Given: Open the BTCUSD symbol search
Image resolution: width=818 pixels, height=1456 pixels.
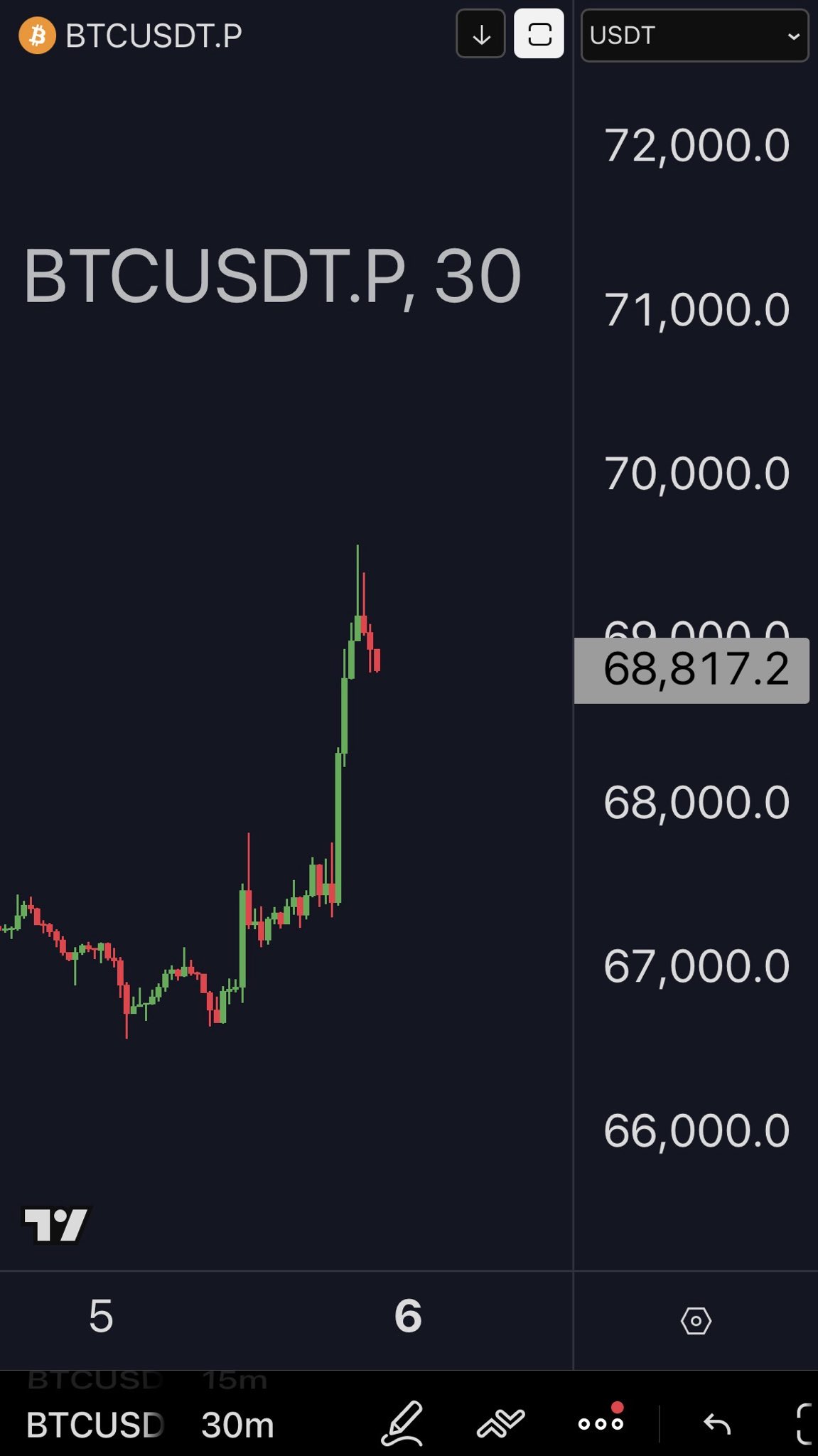Looking at the screenshot, I should tap(95, 1425).
